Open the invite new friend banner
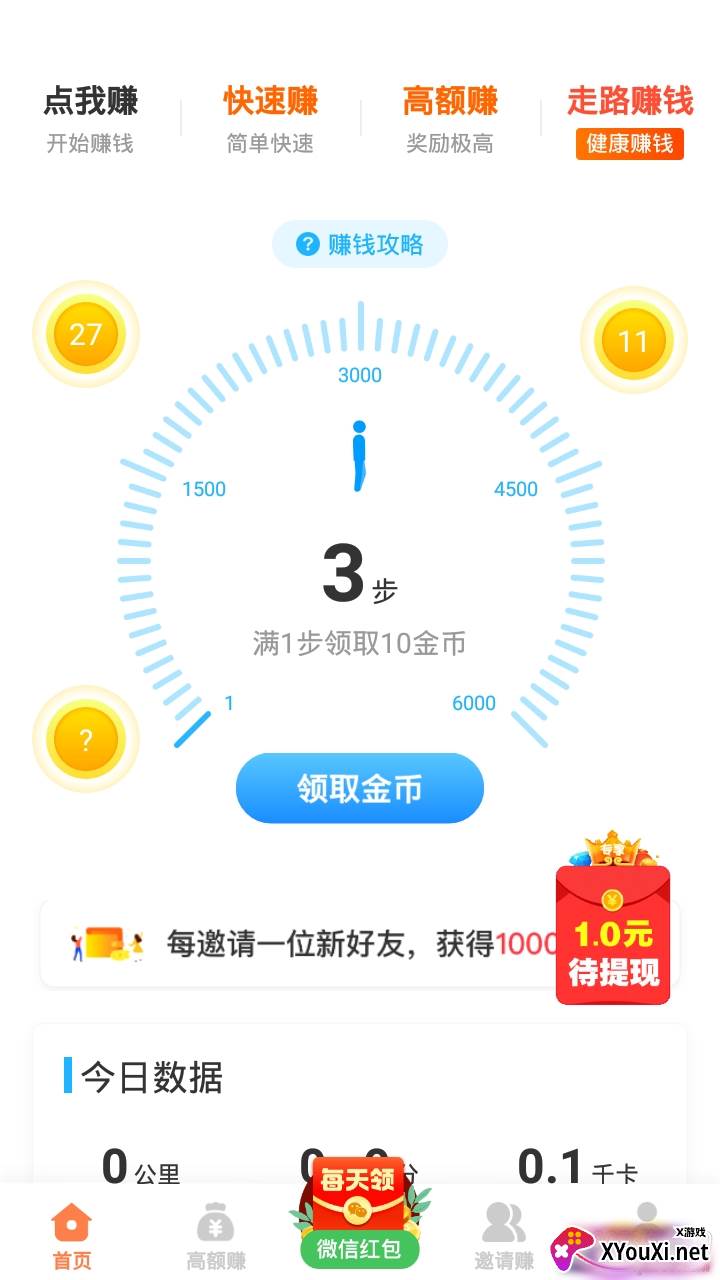Viewport: 720px width, 1280px height. coord(300,943)
